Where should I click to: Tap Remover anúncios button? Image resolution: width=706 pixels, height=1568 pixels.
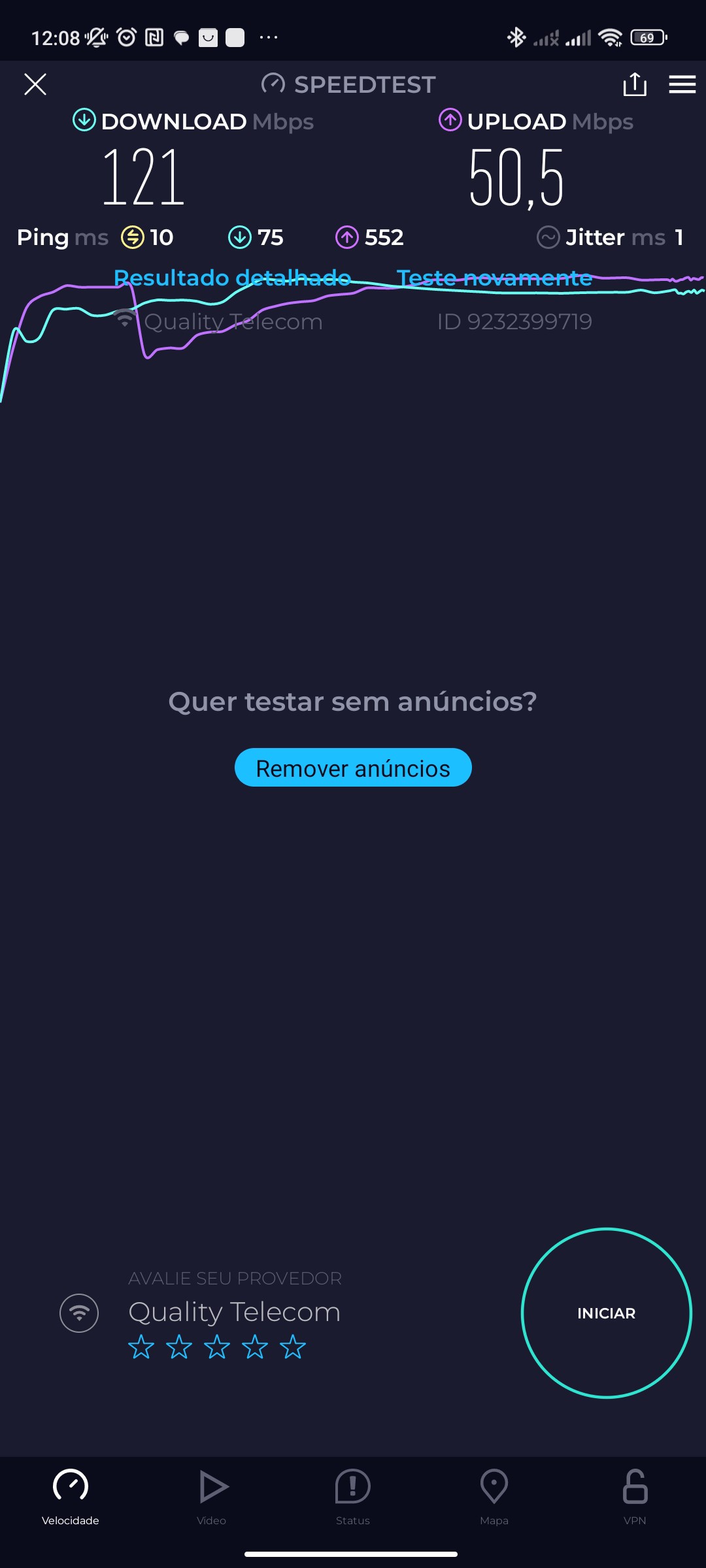point(353,768)
